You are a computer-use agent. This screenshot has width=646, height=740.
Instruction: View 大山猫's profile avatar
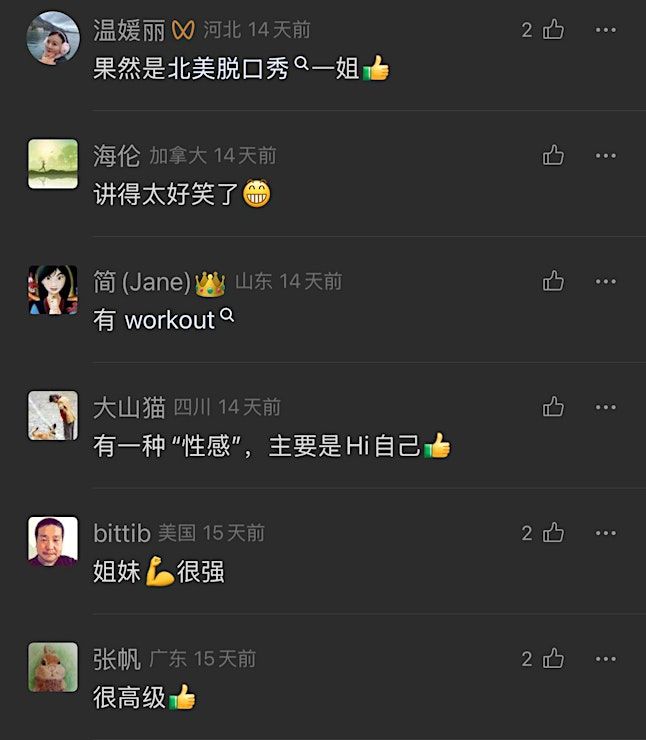[x=53, y=415]
